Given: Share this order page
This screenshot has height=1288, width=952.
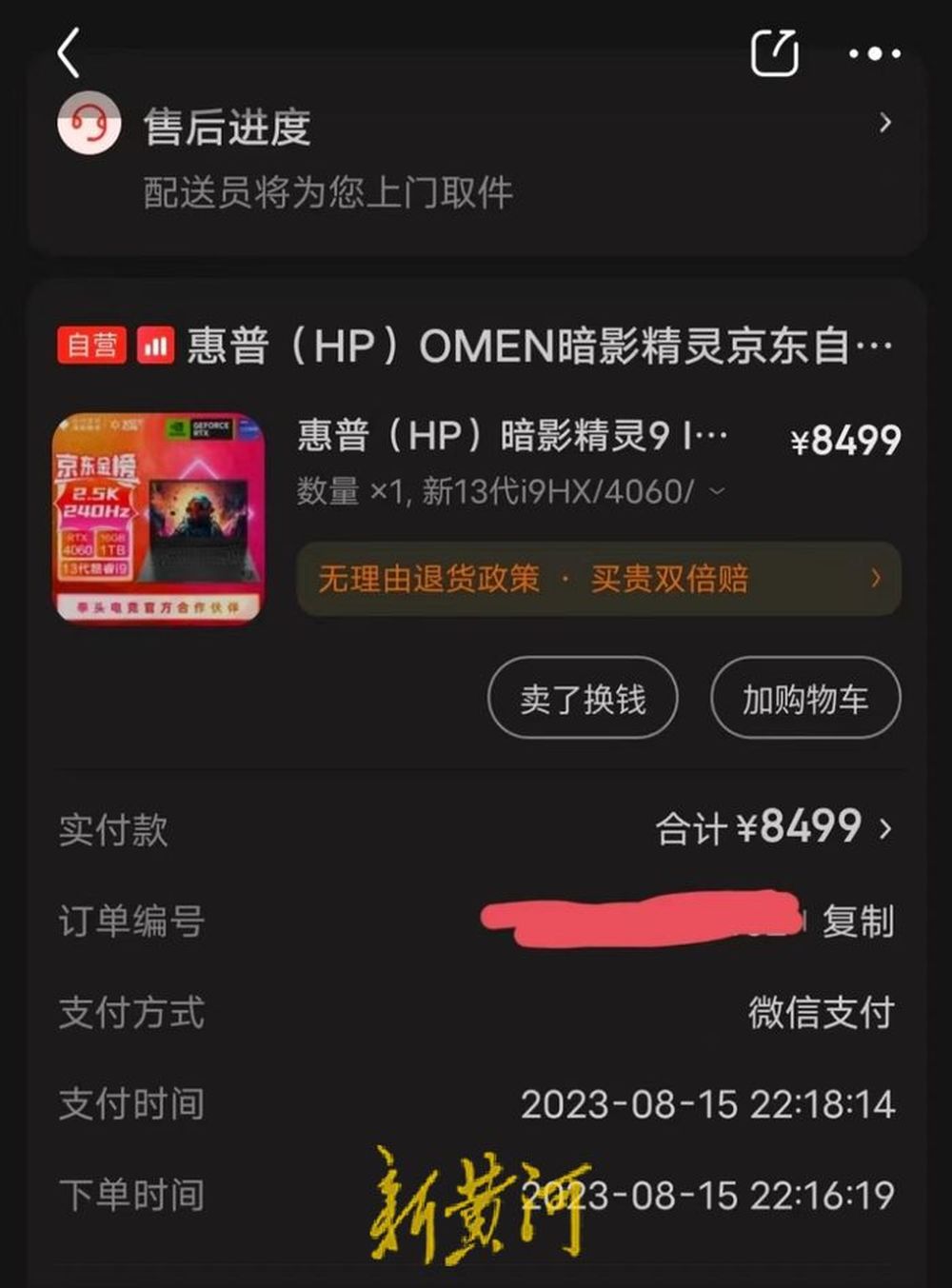Looking at the screenshot, I should coord(774,52).
